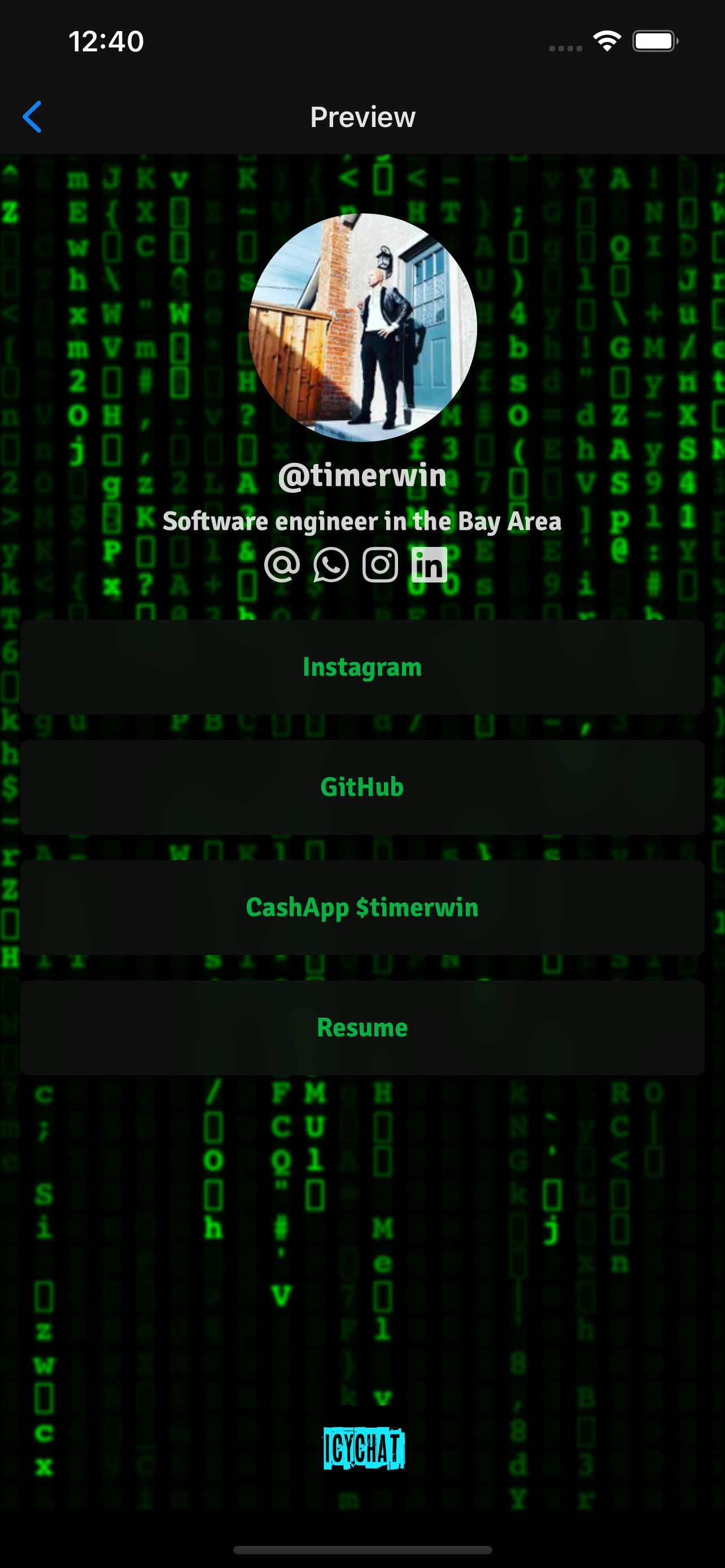
Task: Open the Instagram link button
Action: [362, 667]
